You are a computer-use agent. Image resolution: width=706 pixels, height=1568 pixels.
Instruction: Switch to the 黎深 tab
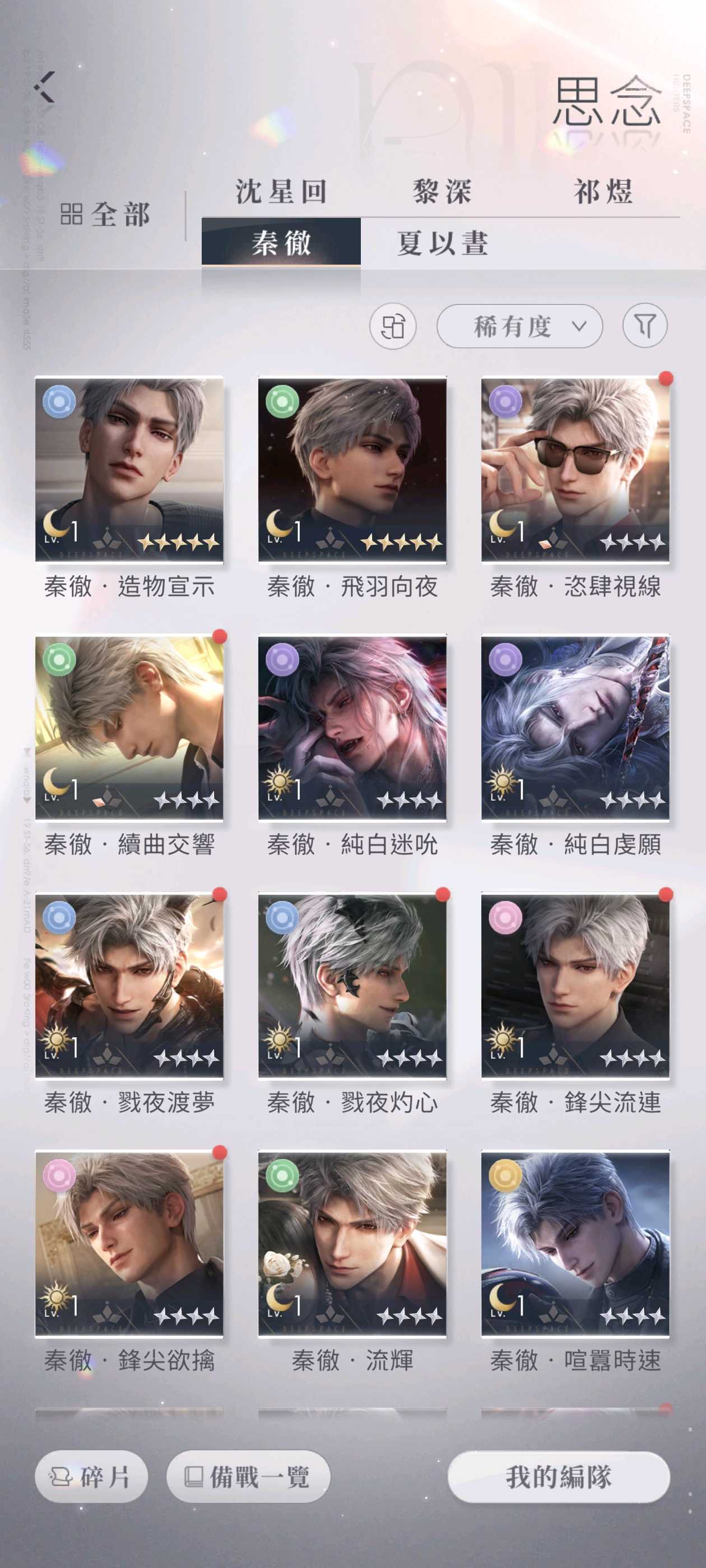point(442,192)
